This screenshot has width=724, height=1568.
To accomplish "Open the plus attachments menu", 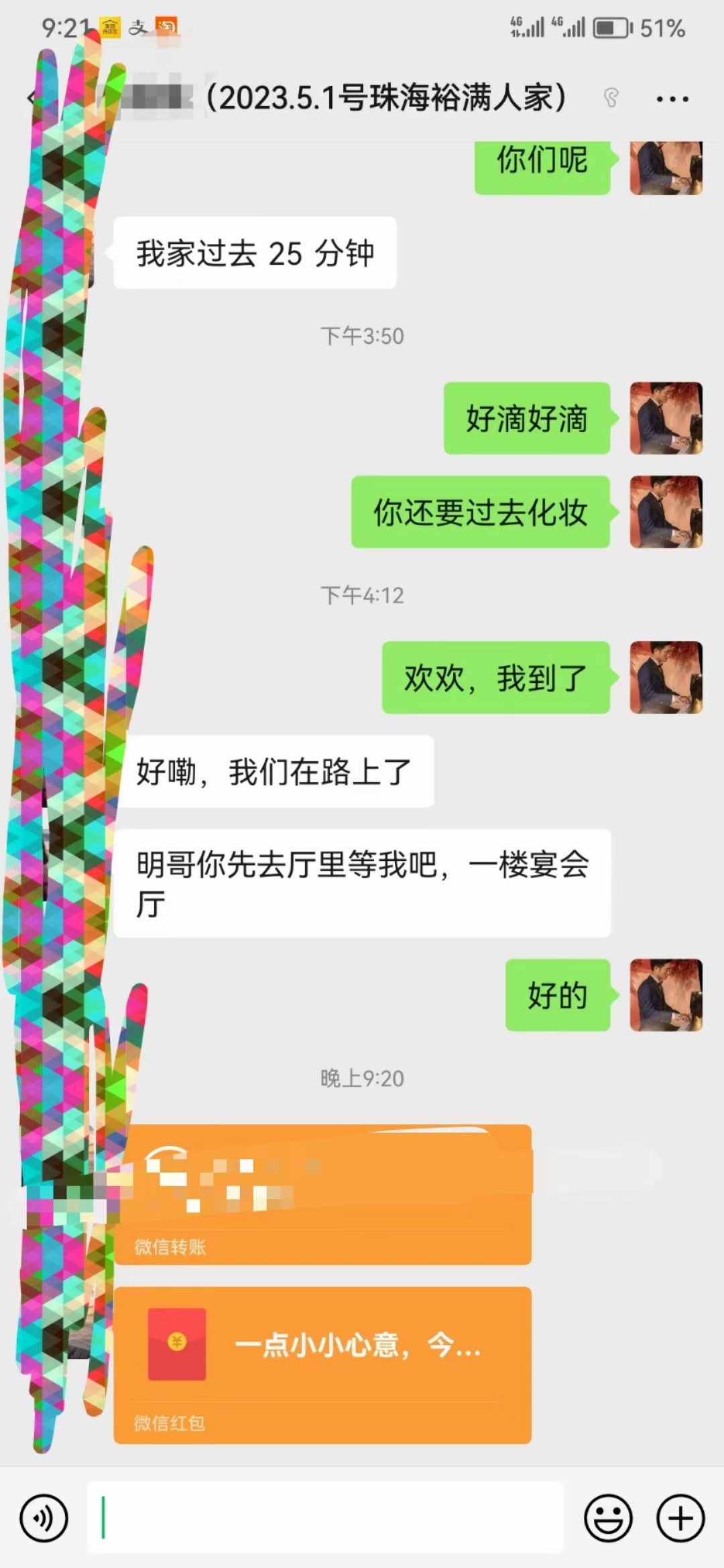I will click(x=680, y=1518).
